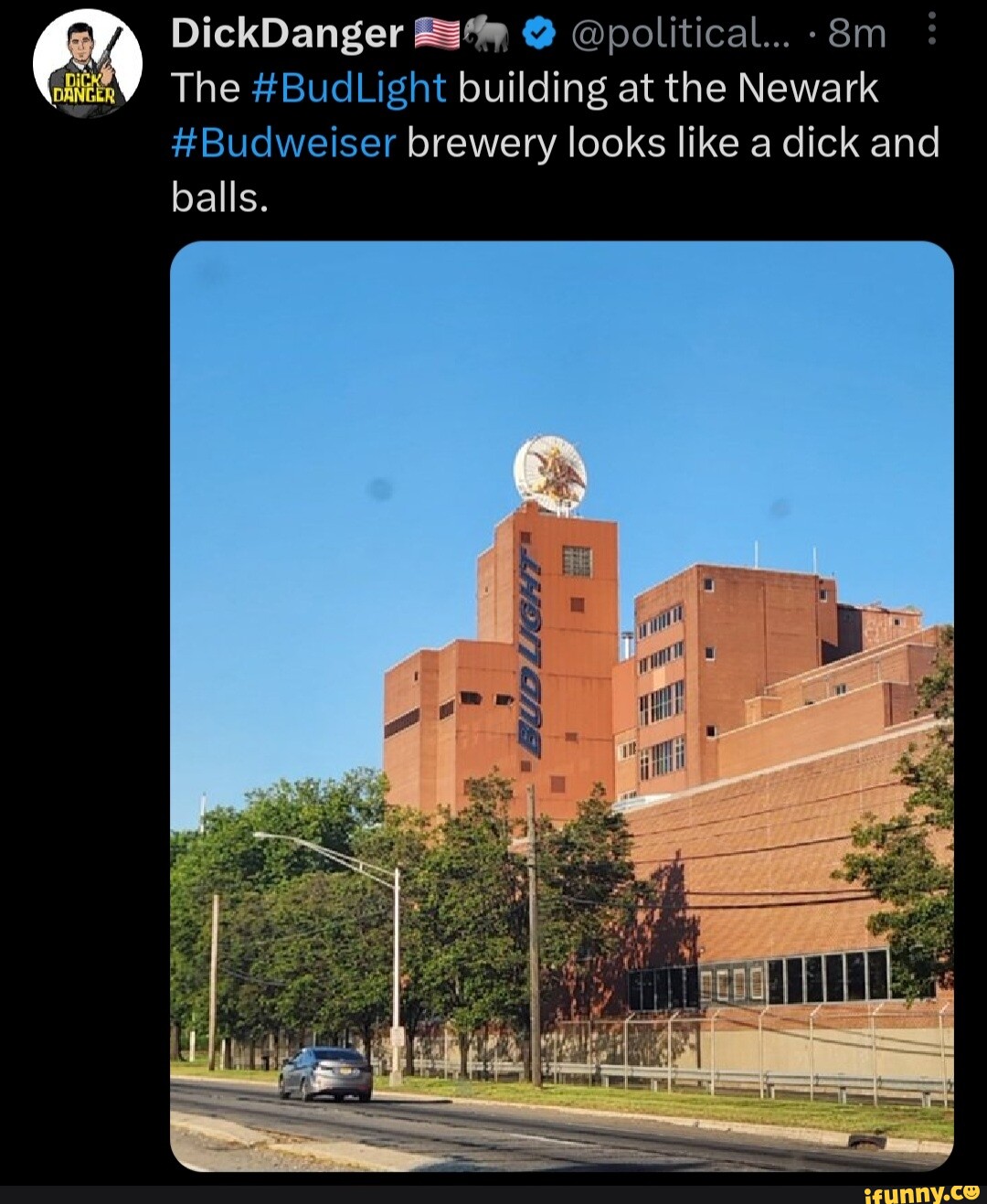Screen dimensions: 987x1204
Task: Open the #BudLight hashtag
Action: [349, 87]
